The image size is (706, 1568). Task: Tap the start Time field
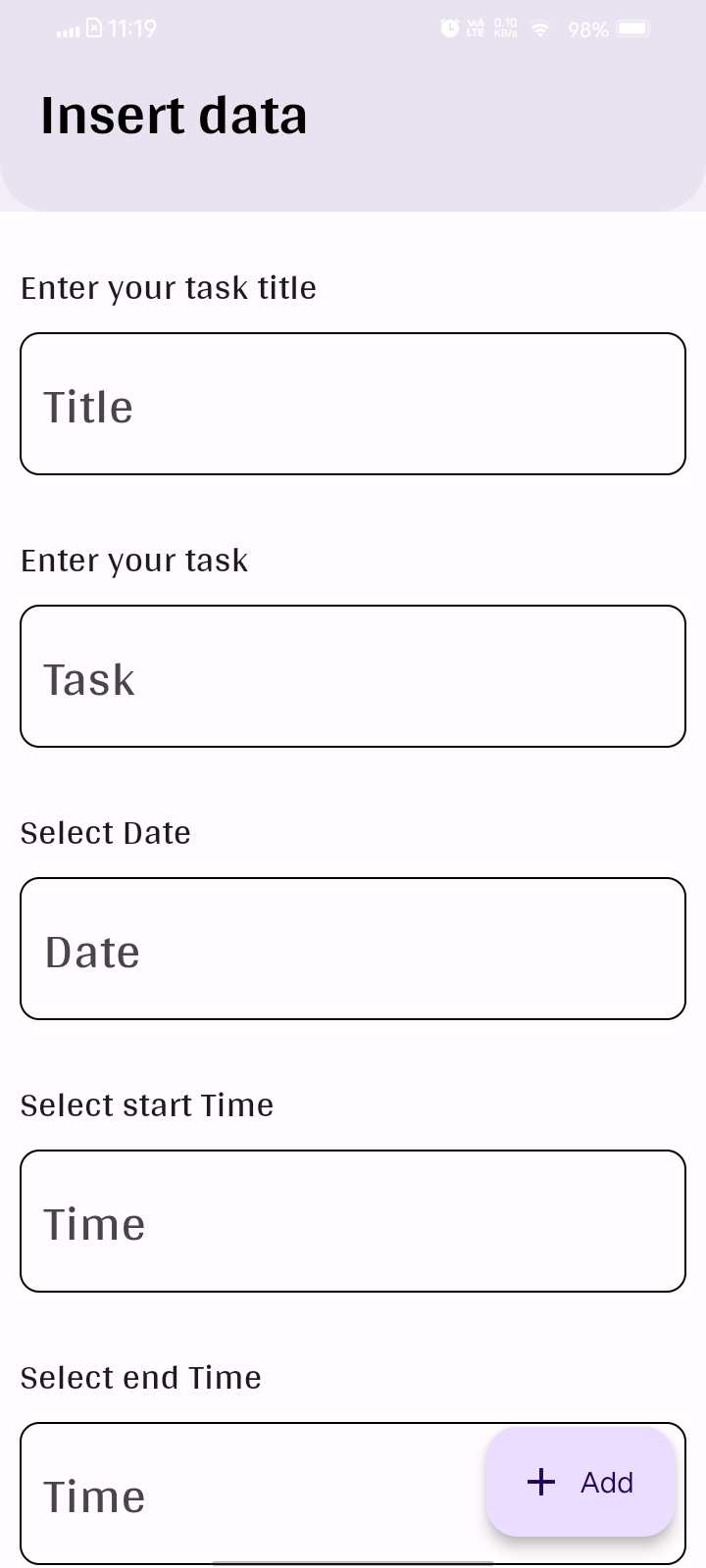click(353, 1220)
